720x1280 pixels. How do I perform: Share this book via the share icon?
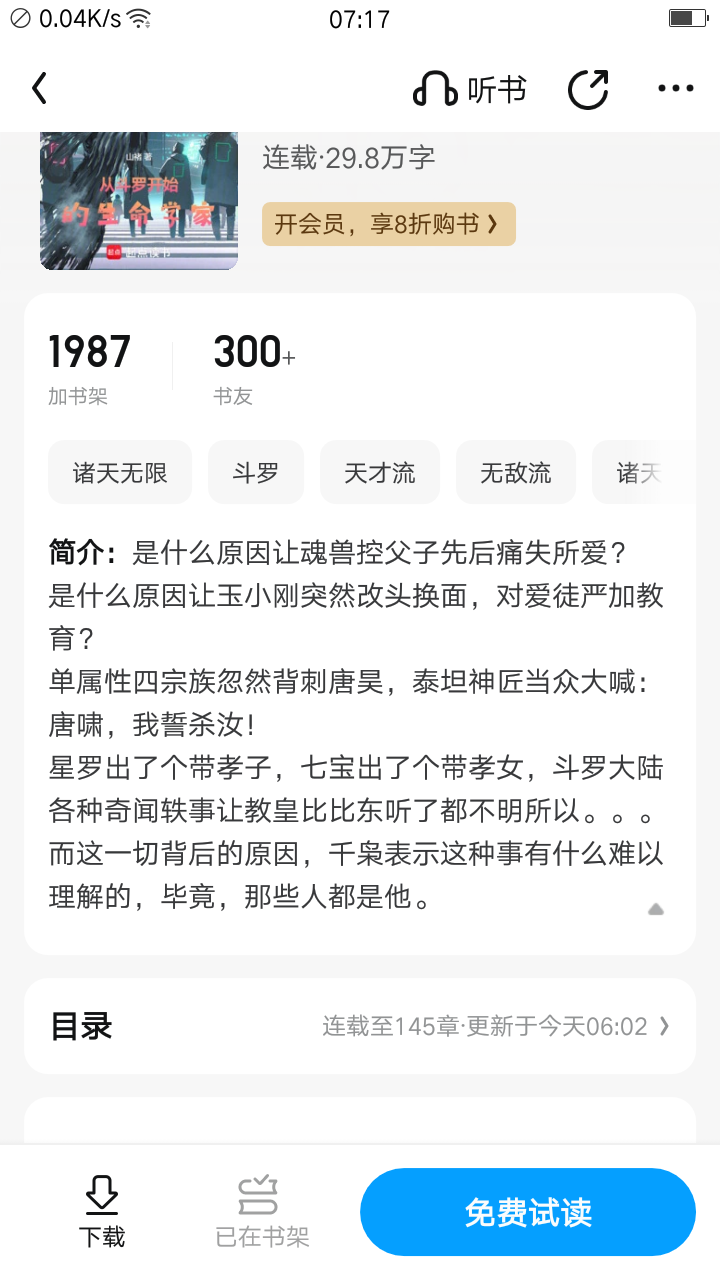588,89
